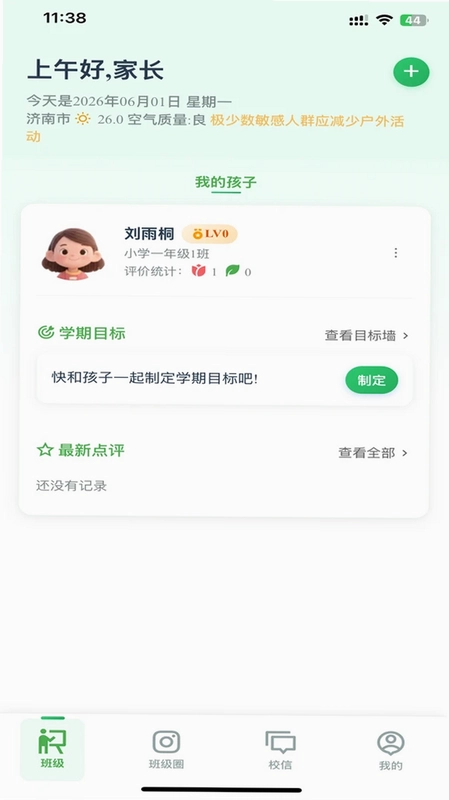Open 查看目标墙 link
Viewport: 449px width, 800px height.
[x=366, y=335]
